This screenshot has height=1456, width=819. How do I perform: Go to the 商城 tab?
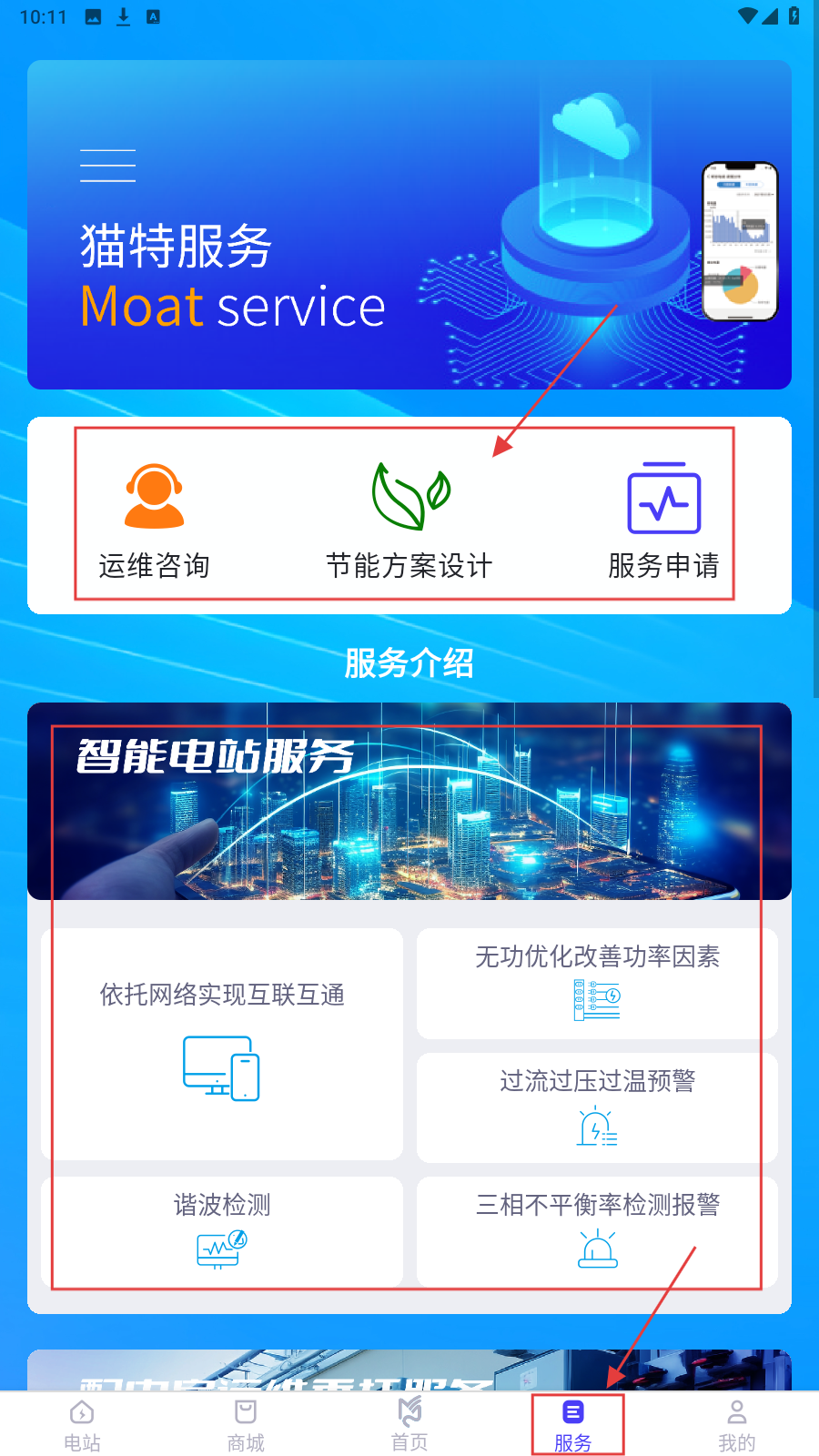[246, 1424]
